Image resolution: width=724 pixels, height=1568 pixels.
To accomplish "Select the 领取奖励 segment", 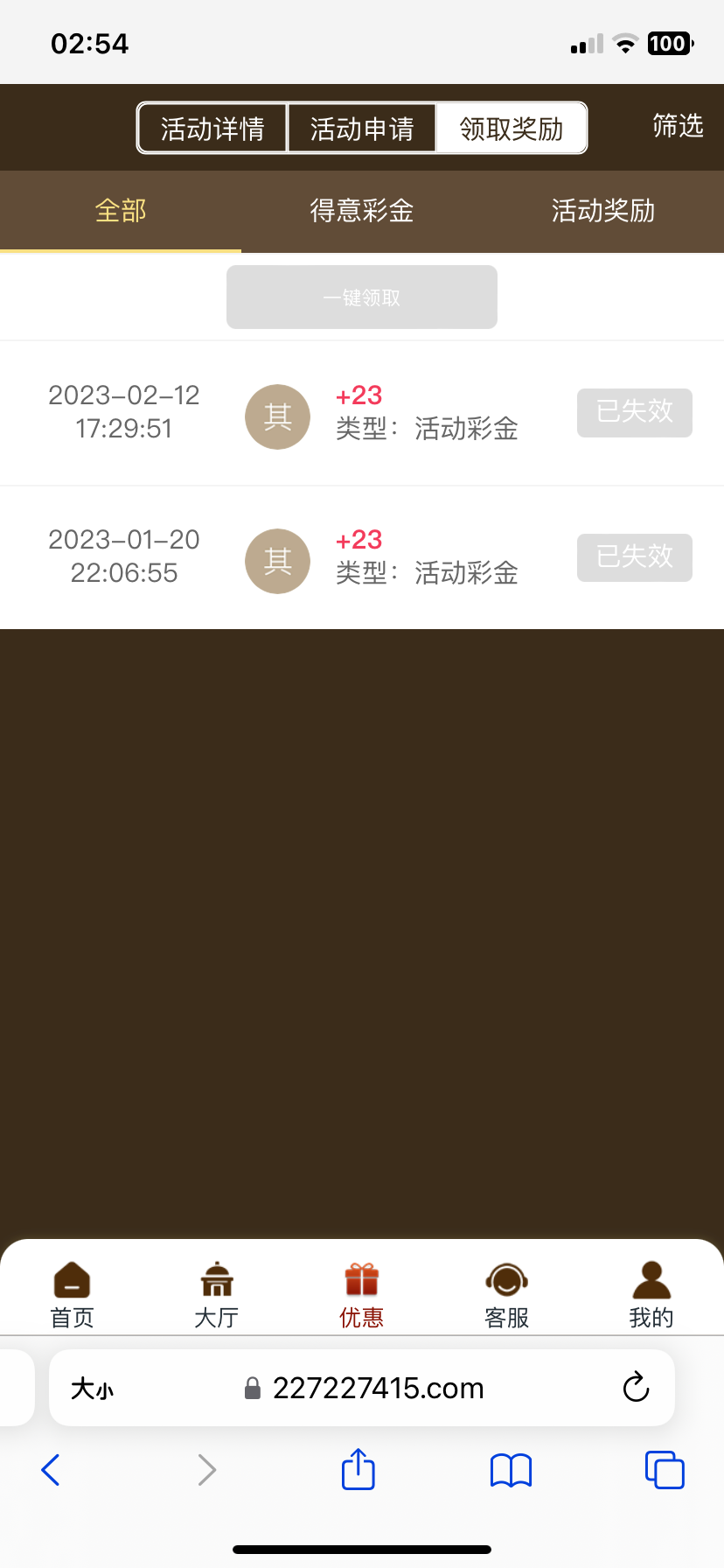I will tap(512, 129).
